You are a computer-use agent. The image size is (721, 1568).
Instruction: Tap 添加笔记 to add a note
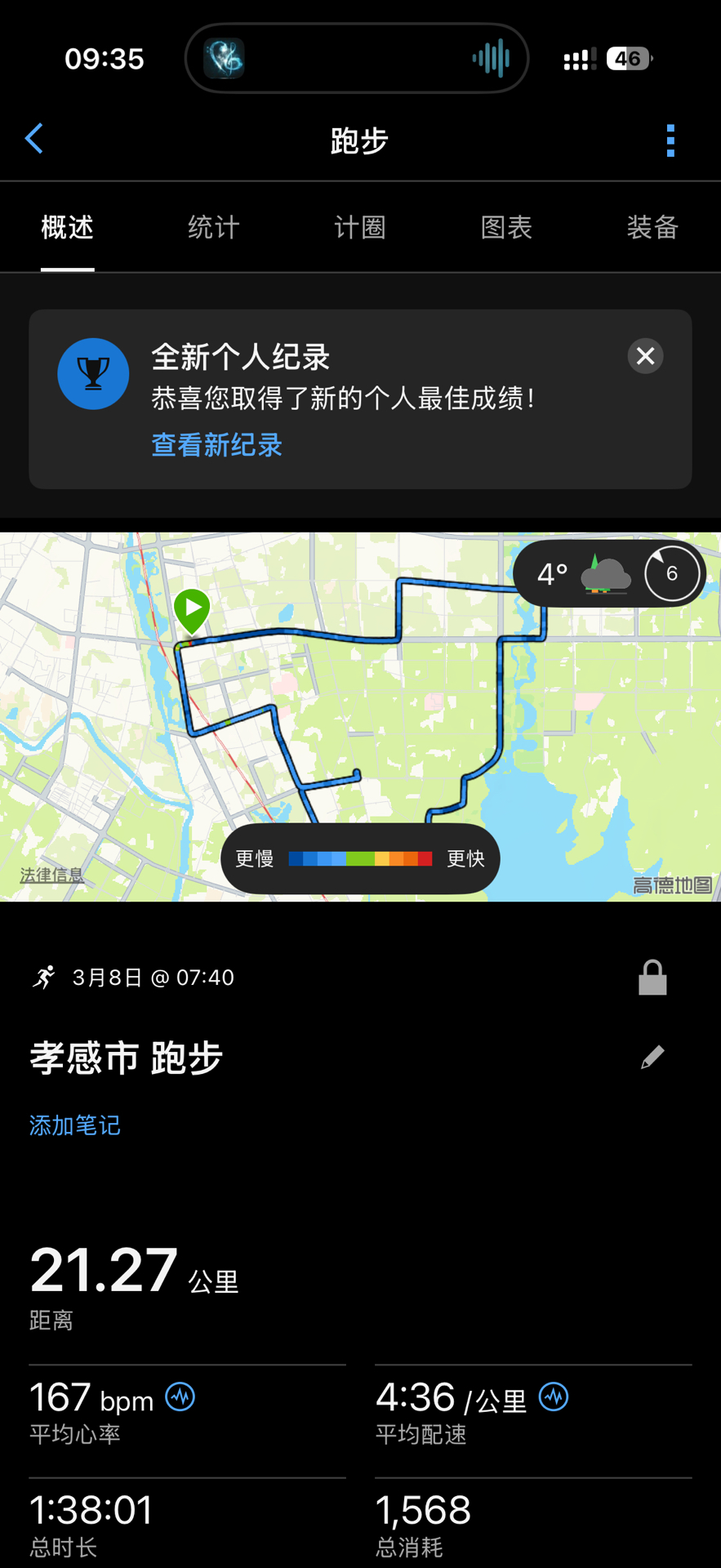75,1125
